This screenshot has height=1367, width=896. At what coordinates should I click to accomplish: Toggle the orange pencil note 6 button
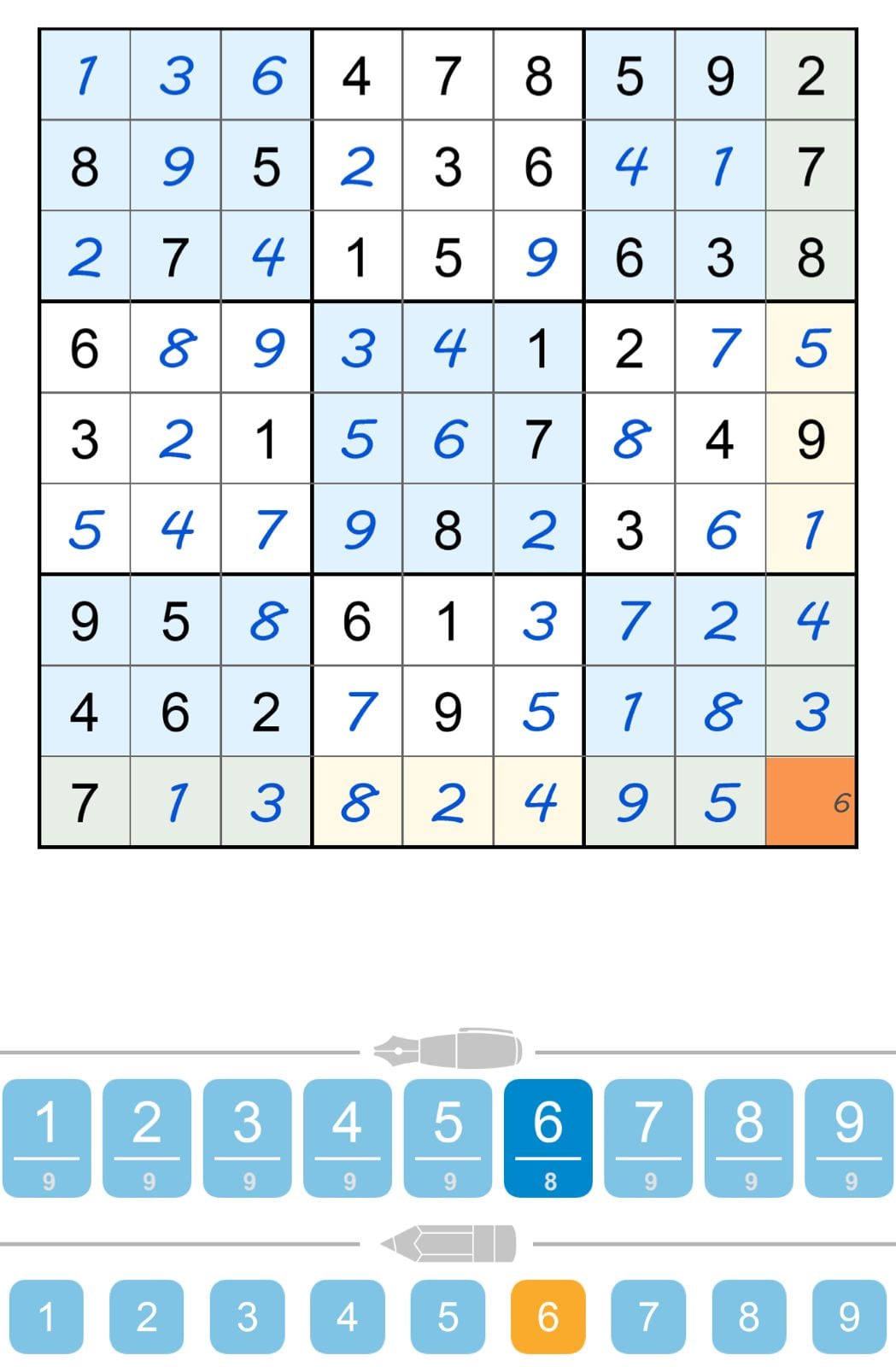click(x=548, y=1317)
